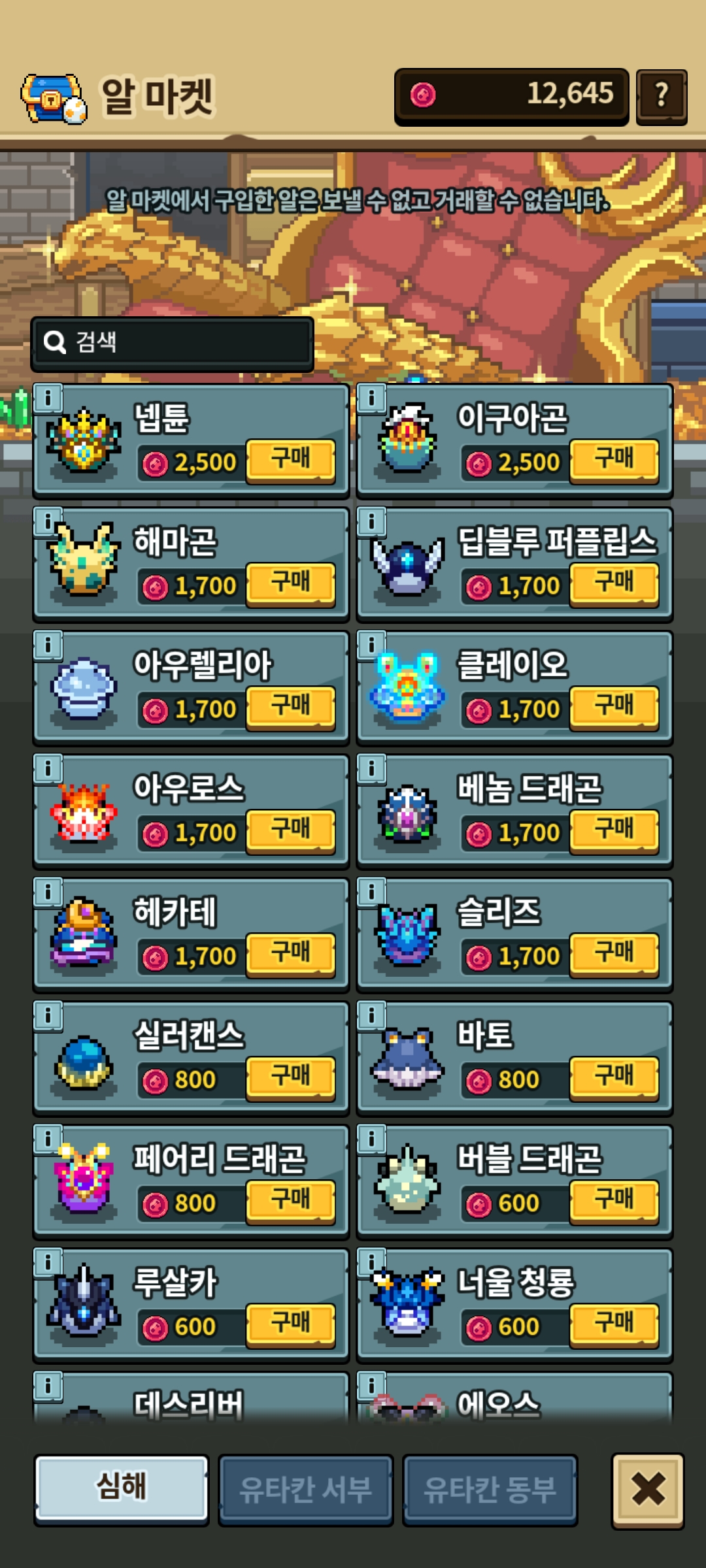The width and height of the screenshot is (706, 1568).
Task: View info for 슬리즈
Action: 371,892
